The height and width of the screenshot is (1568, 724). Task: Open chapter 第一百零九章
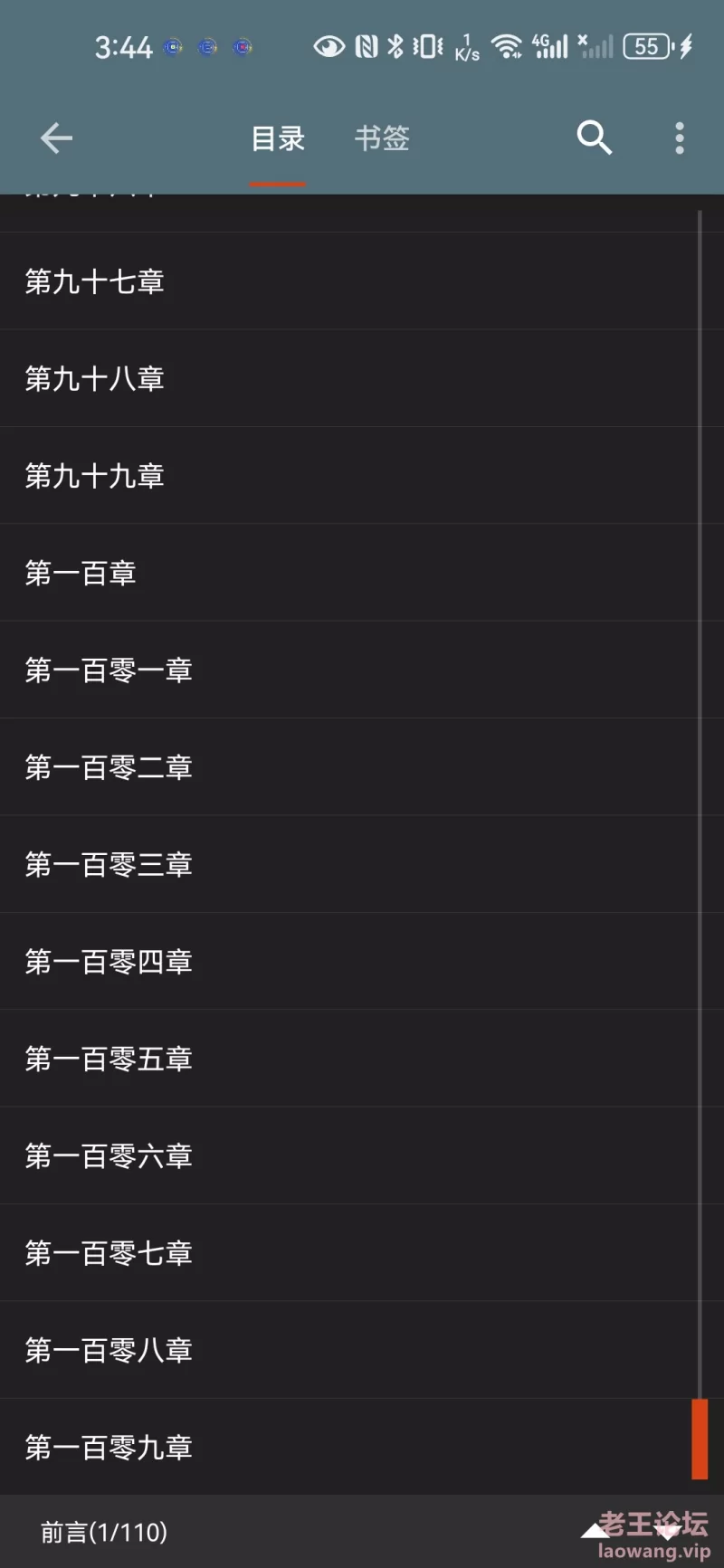click(362, 1448)
